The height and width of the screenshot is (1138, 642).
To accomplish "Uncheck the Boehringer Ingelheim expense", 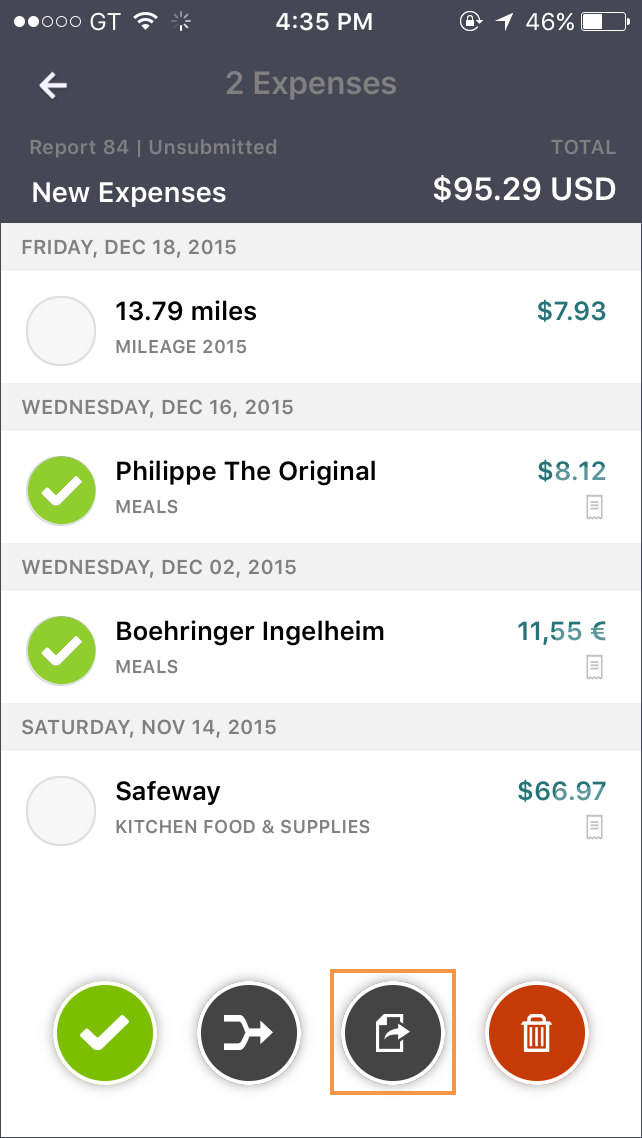I will (61, 650).
